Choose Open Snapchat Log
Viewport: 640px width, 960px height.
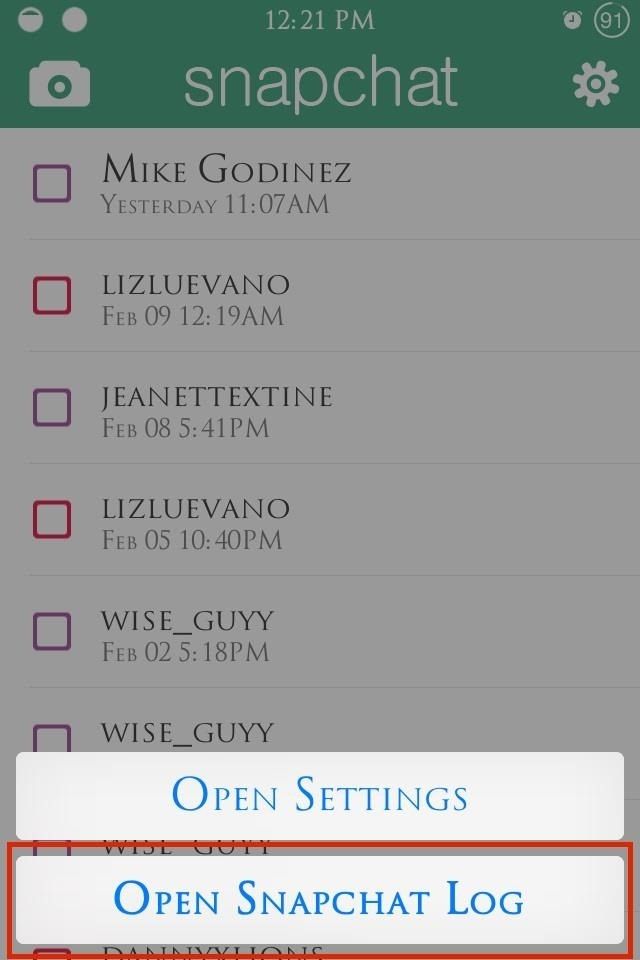point(320,899)
